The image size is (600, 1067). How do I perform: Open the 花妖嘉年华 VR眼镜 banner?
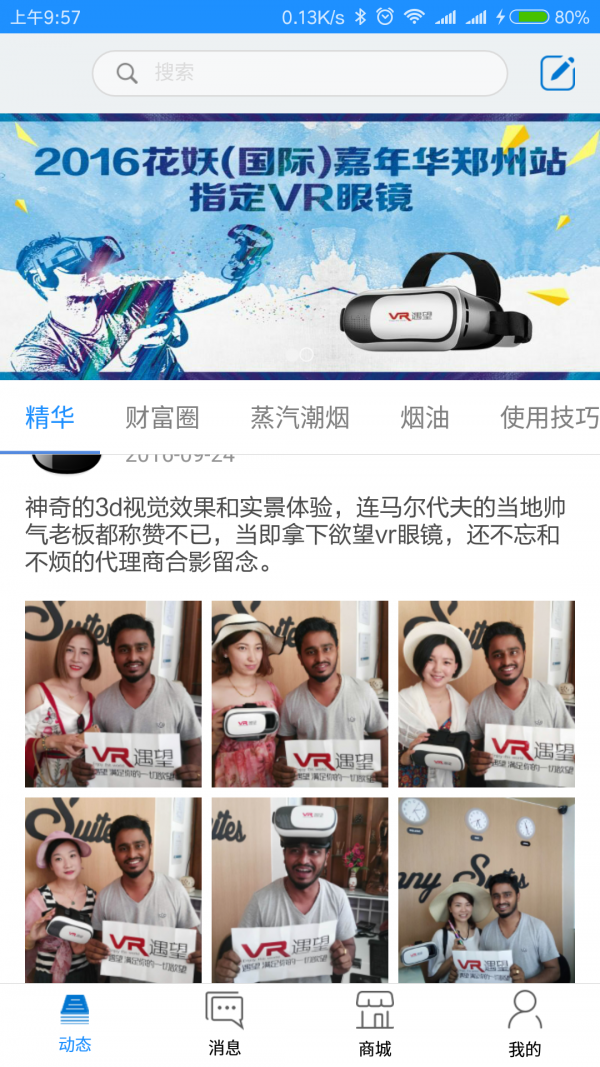[300, 246]
